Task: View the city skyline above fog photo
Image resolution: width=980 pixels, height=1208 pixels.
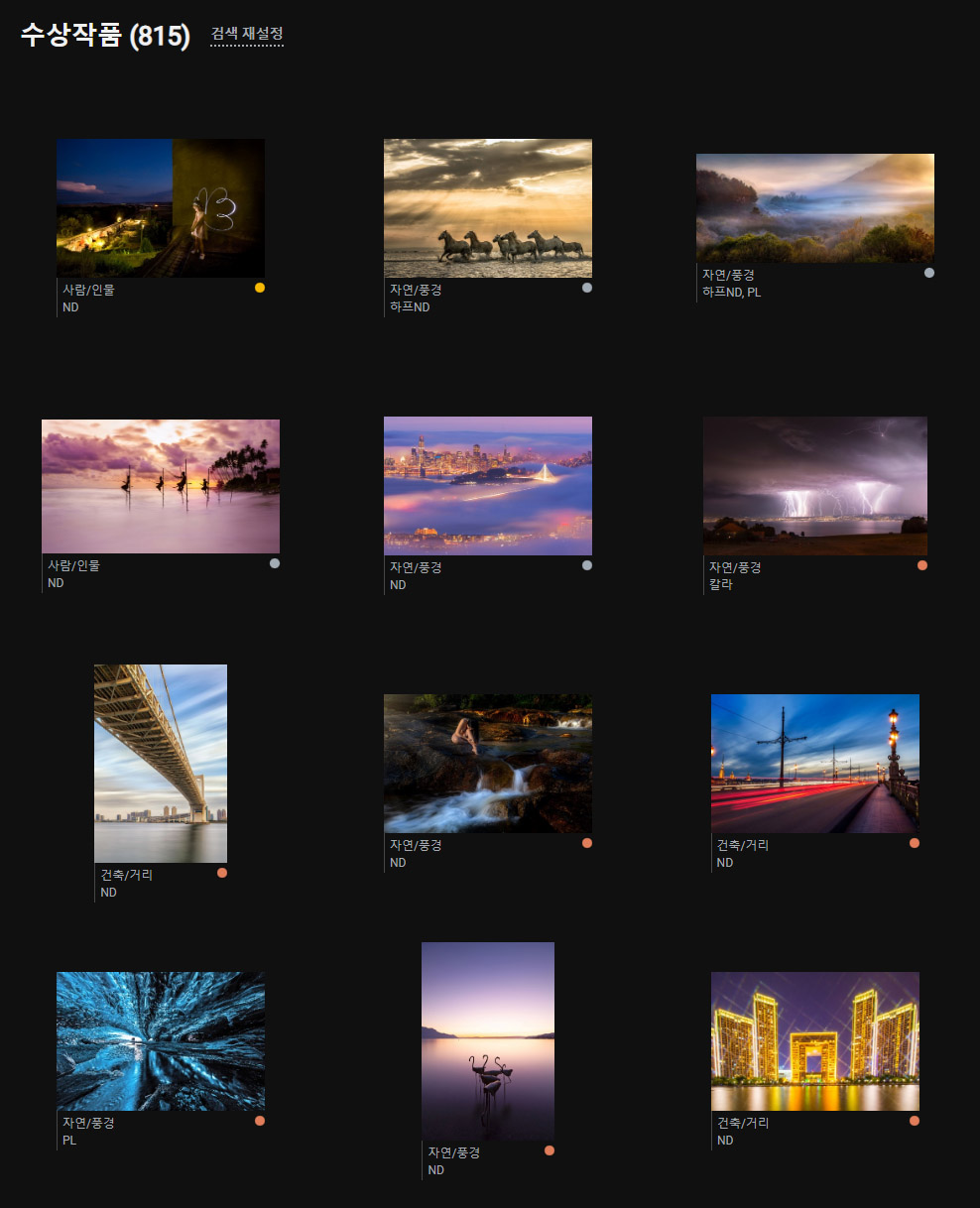Action: 487,485
